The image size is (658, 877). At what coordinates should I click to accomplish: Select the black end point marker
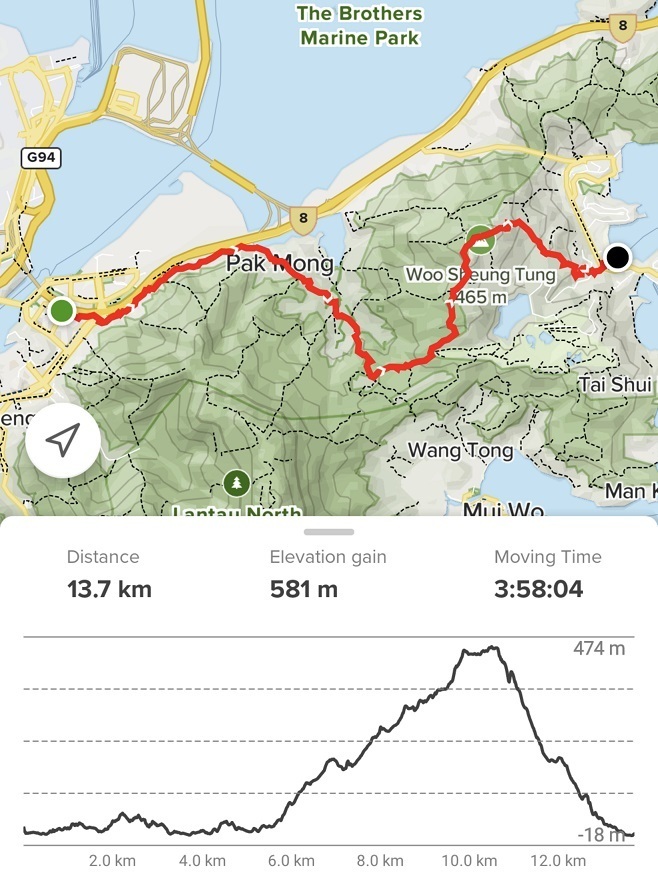click(x=617, y=258)
